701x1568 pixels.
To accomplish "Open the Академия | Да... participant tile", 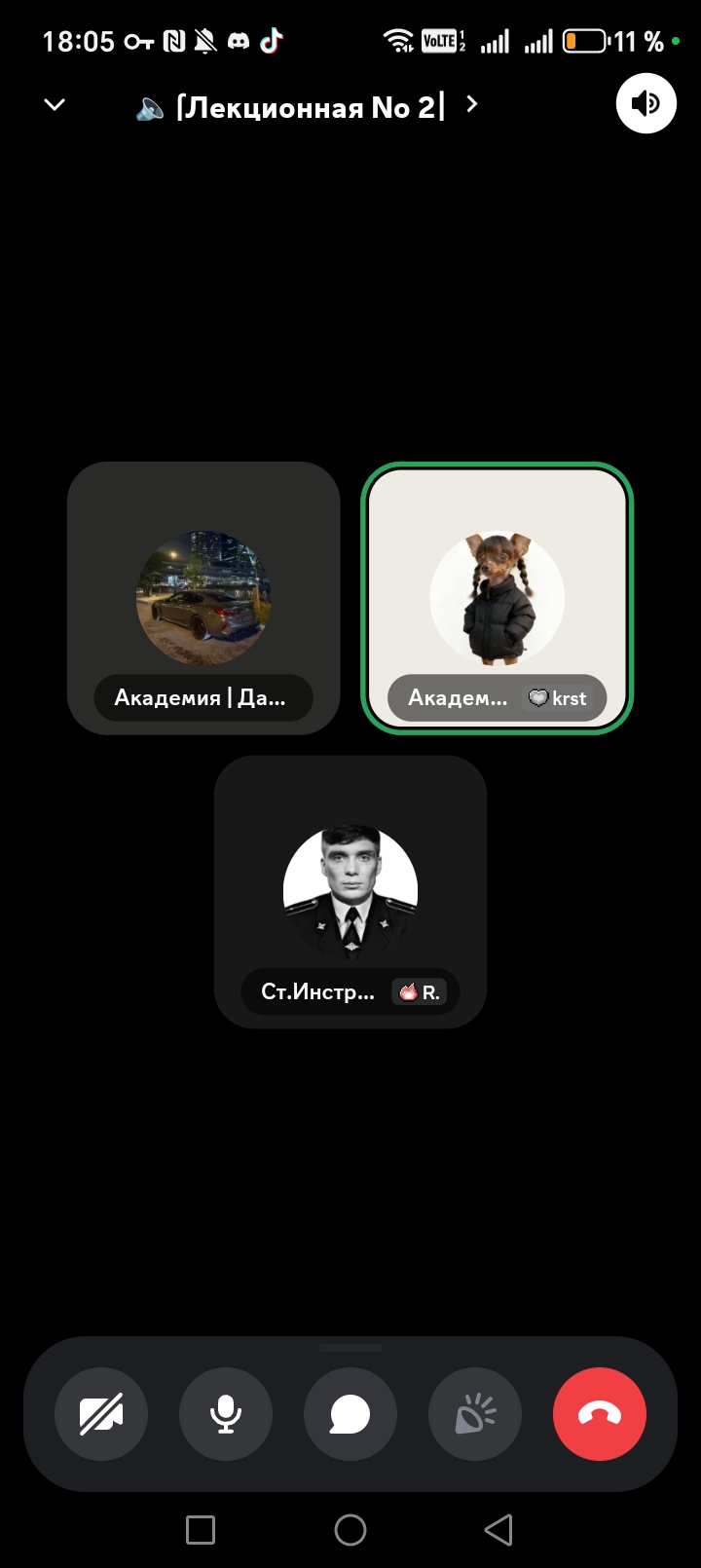I will click(x=203, y=598).
